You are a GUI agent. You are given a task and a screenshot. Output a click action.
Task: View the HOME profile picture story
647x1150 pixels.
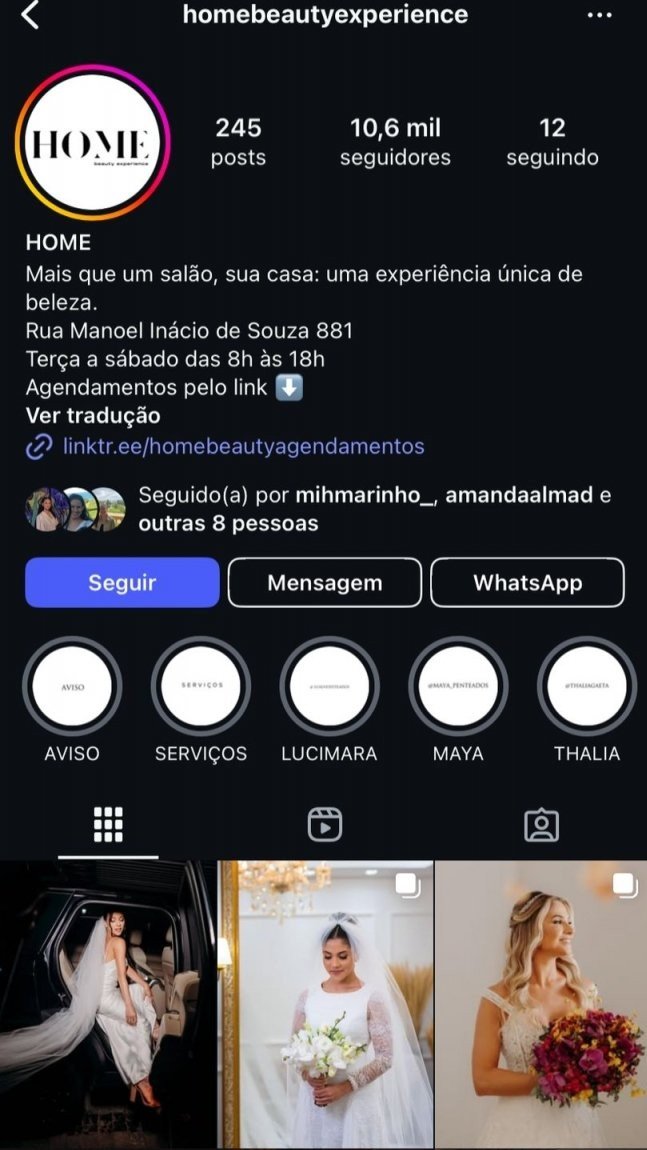tap(92, 143)
